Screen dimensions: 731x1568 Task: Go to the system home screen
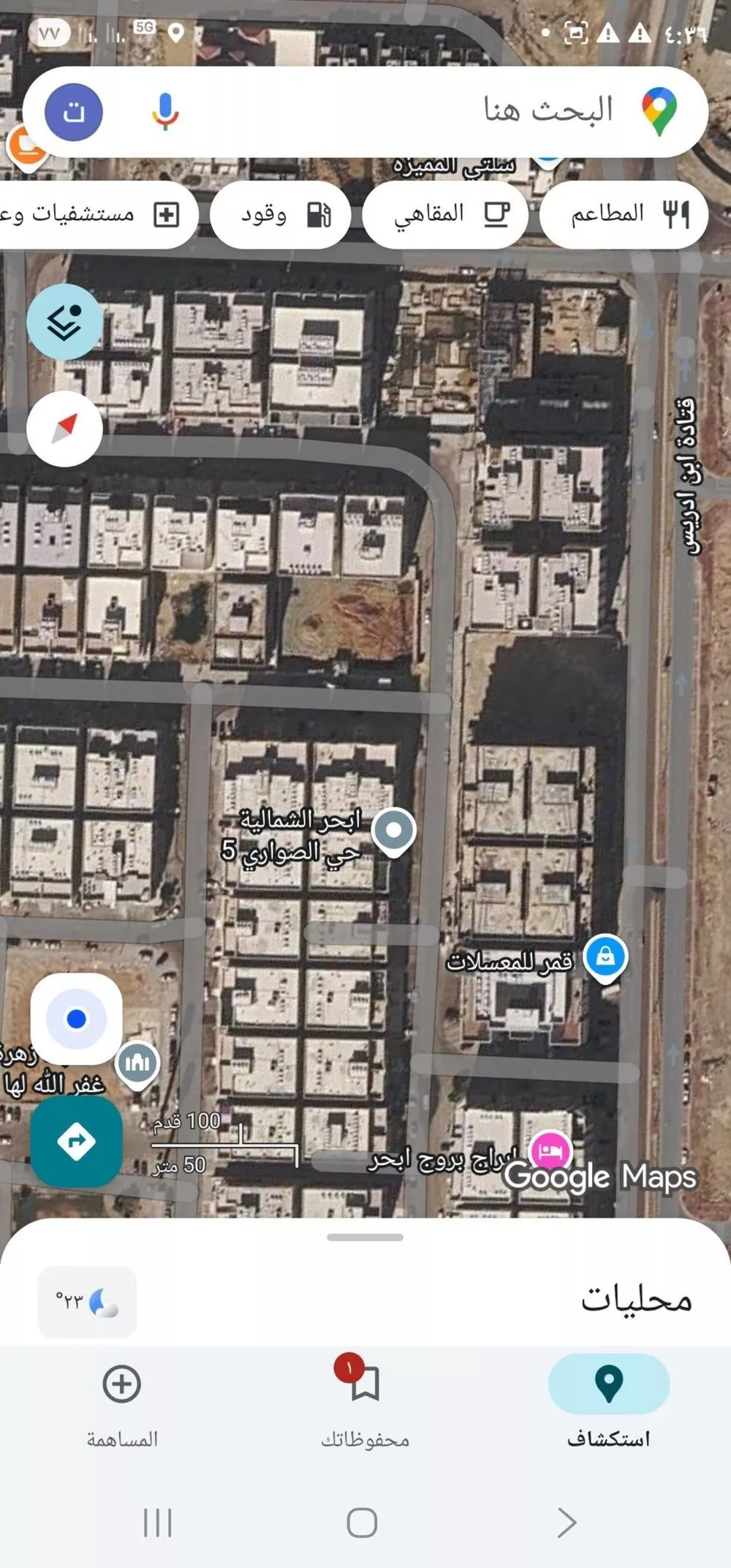tap(362, 1523)
